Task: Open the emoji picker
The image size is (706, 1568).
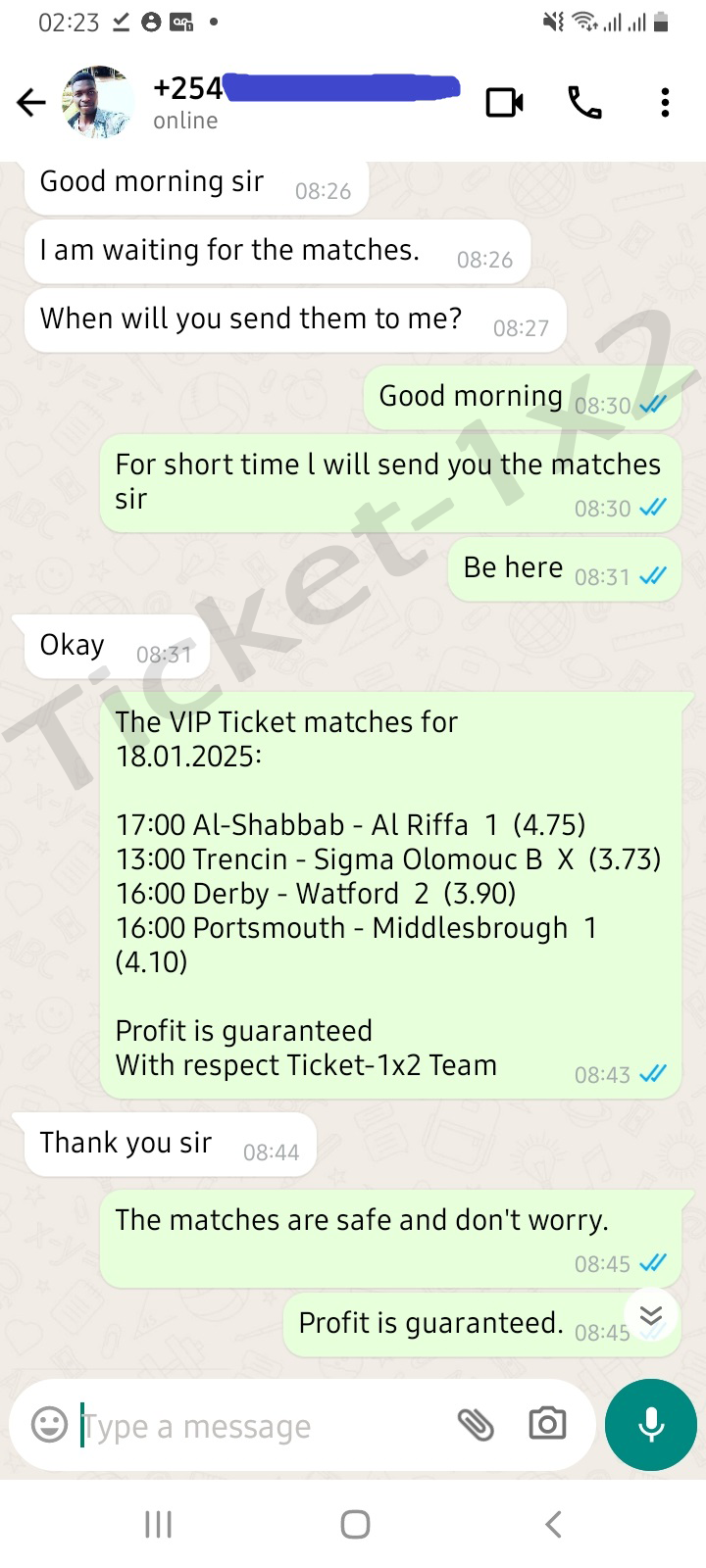Action: click(49, 1424)
